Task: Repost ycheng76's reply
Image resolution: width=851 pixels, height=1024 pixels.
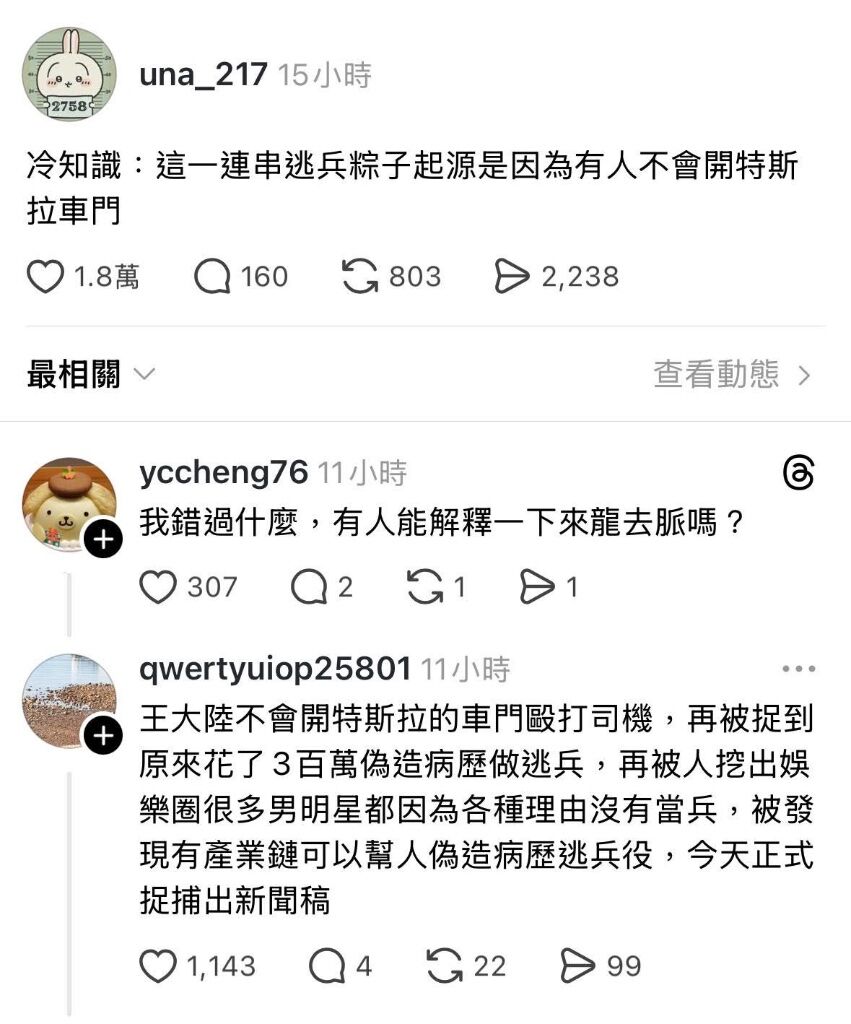Action: click(x=426, y=587)
